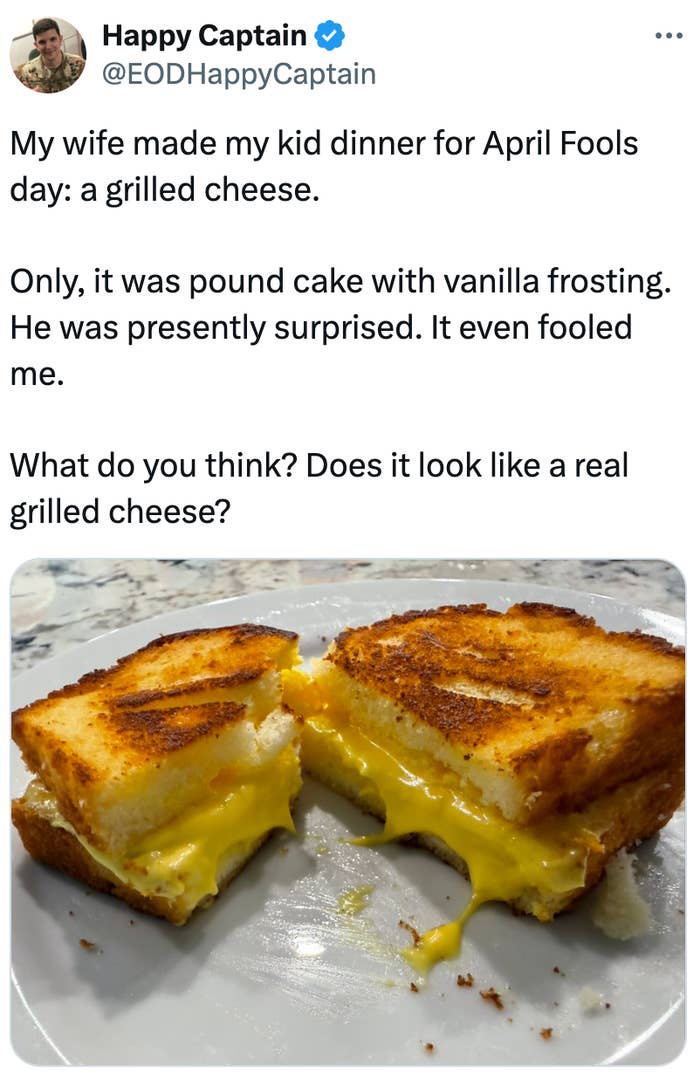Open Happy Captain's profile picture
The height and width of the screenshot is (1086, 700).
pos(48,55)
